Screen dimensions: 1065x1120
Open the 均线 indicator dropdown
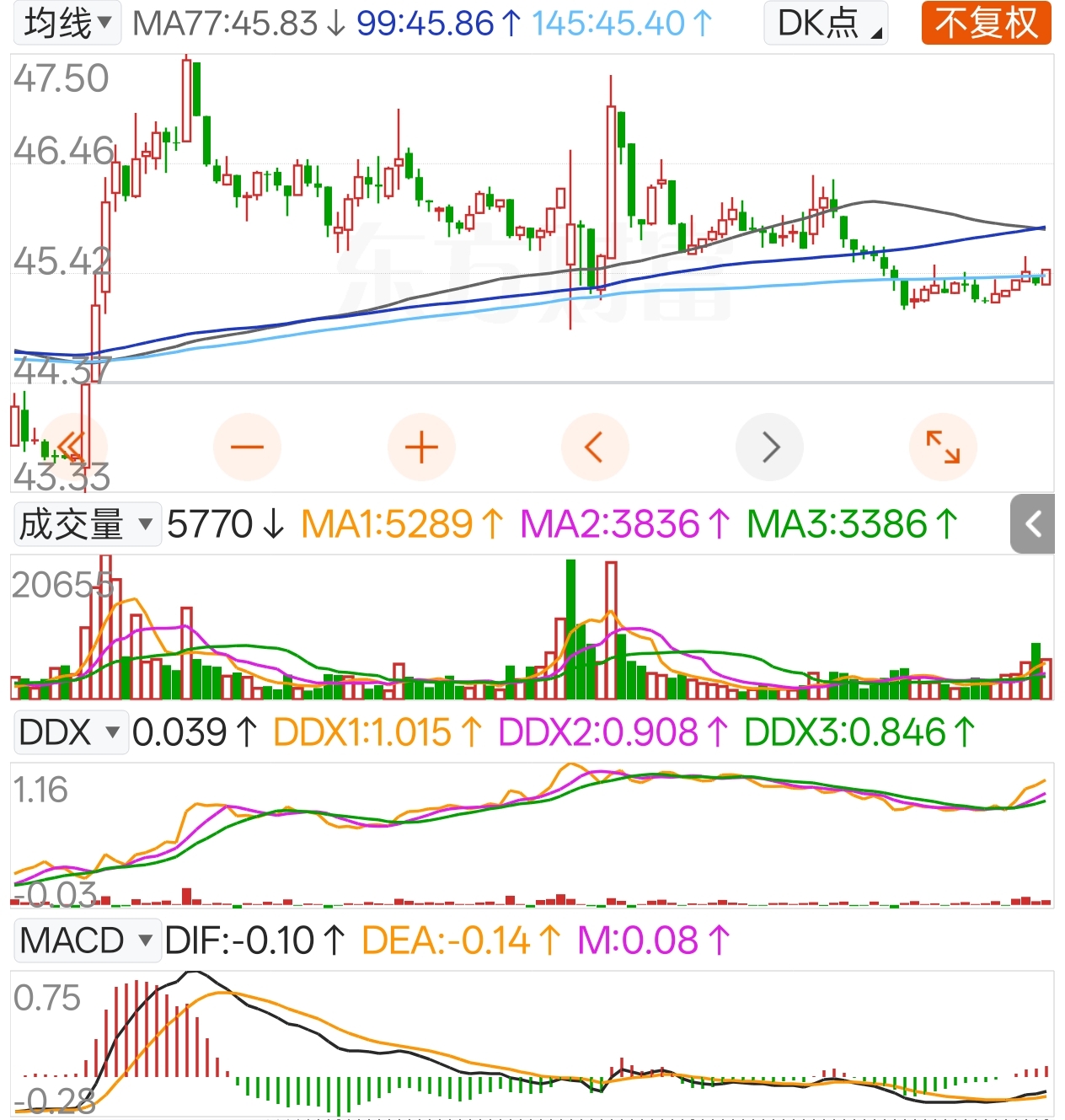click(67, 23)
